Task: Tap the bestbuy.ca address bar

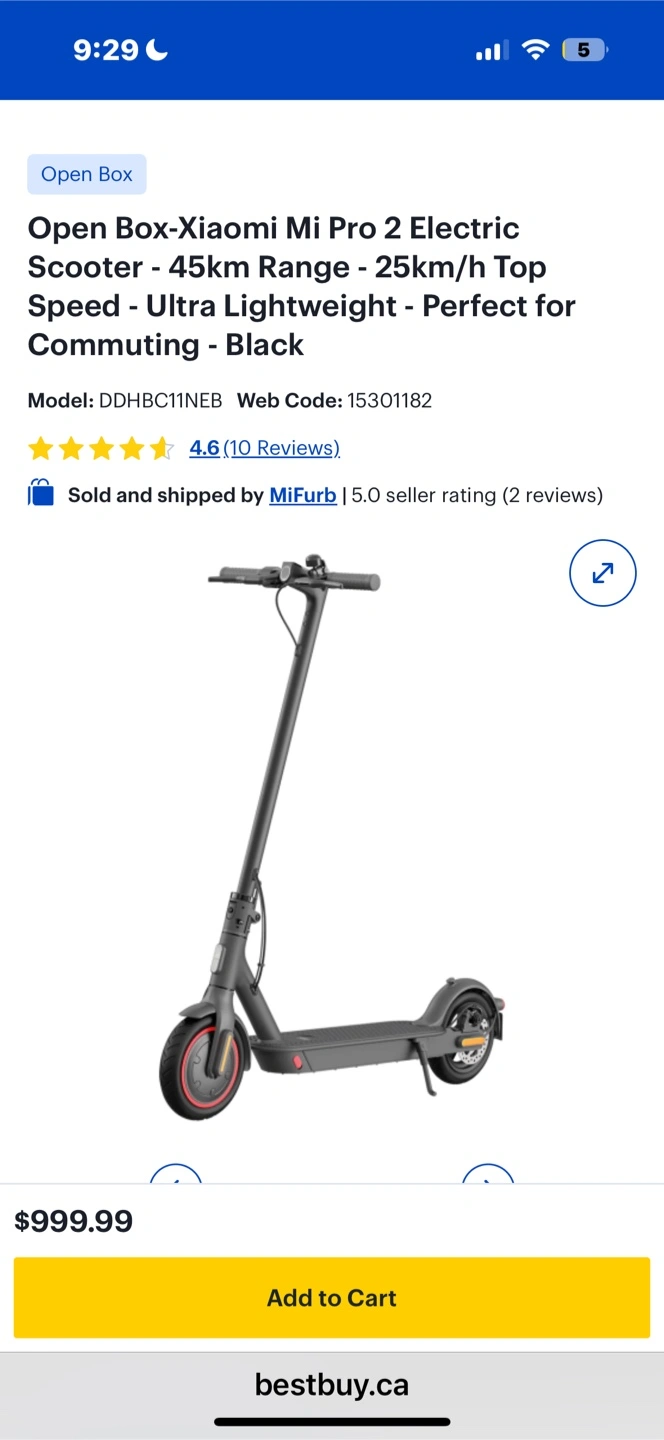Action: click(x=332, y=1385)
